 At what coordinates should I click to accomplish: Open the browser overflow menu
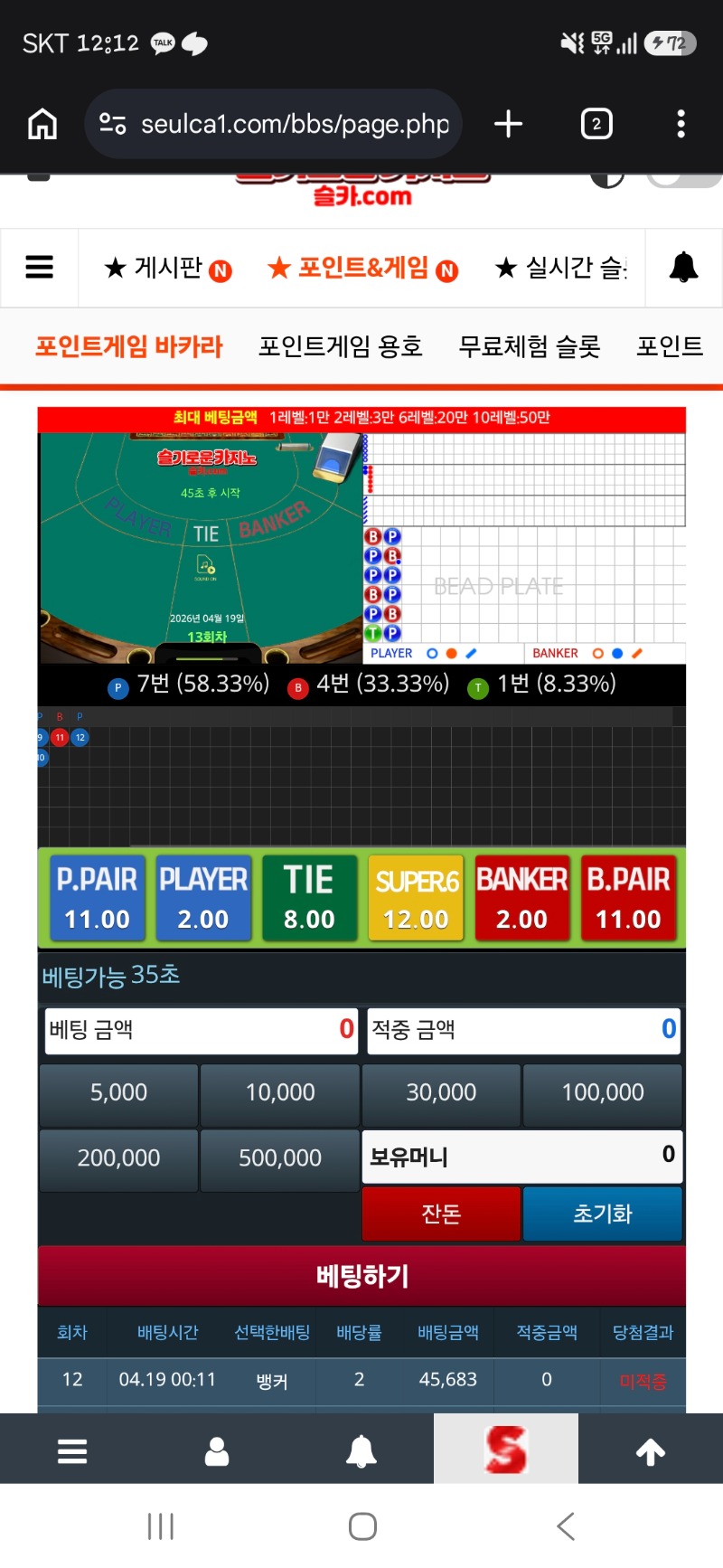coord(681,124)
